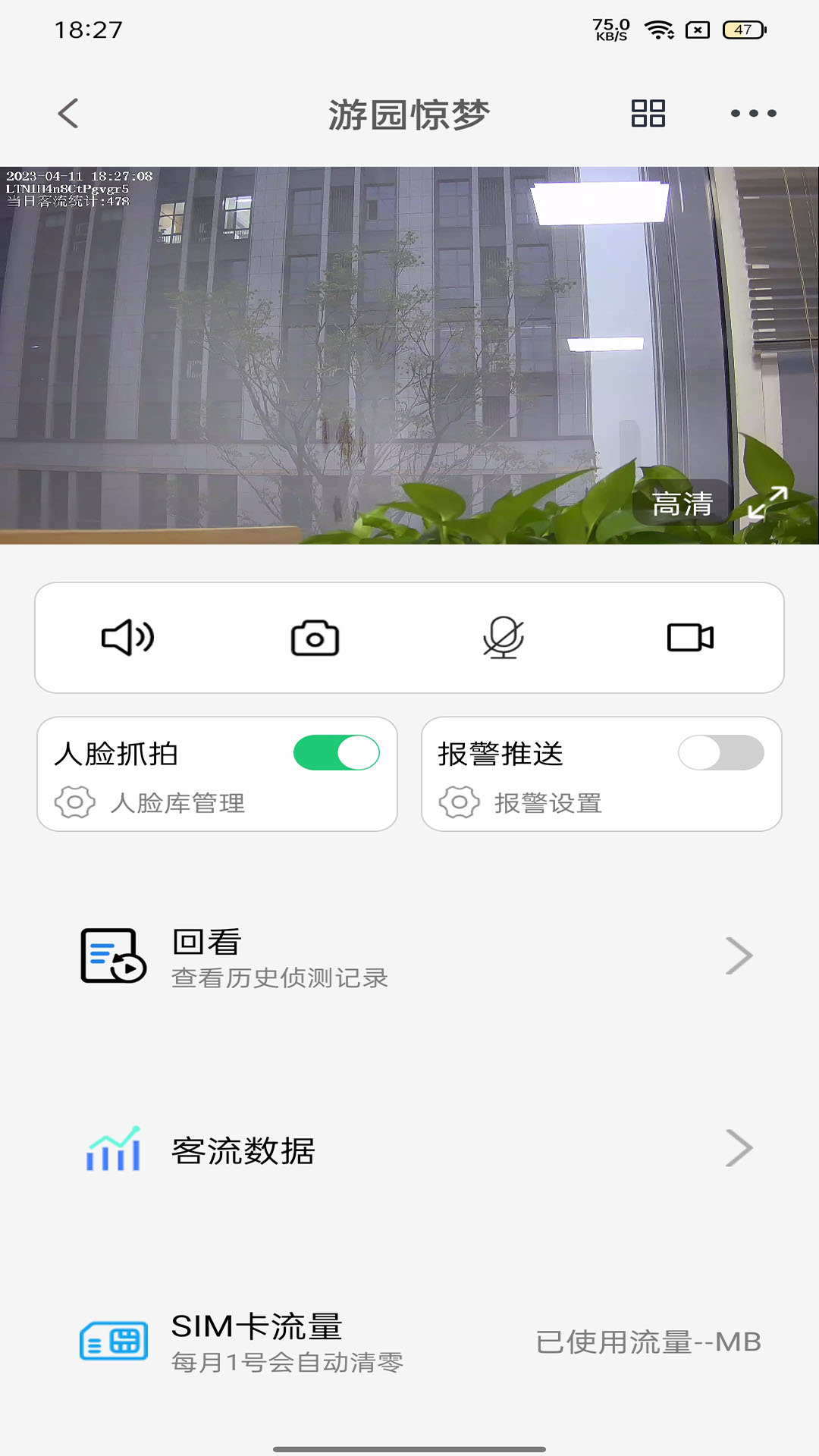Open 人脸库管理 settings
The image size is (819, 1456).
(x=150, y=803)
